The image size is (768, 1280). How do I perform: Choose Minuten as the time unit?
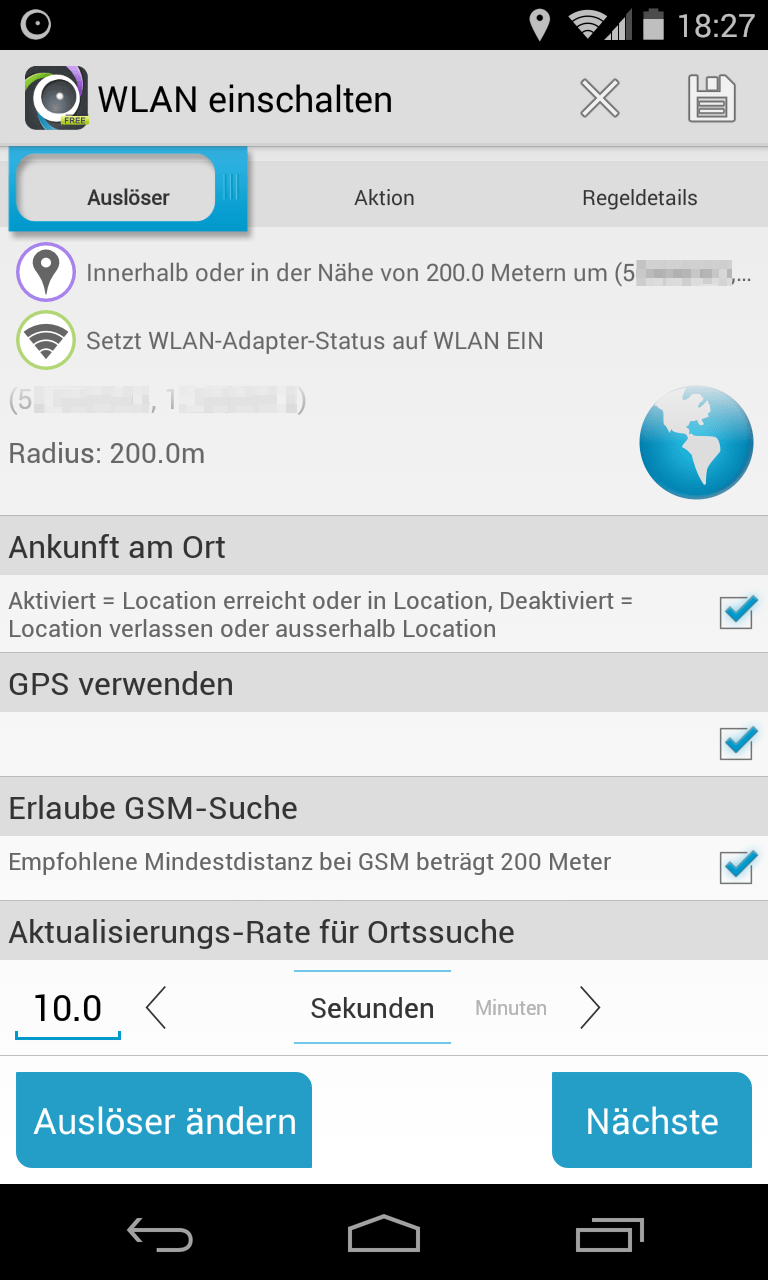510,1008
